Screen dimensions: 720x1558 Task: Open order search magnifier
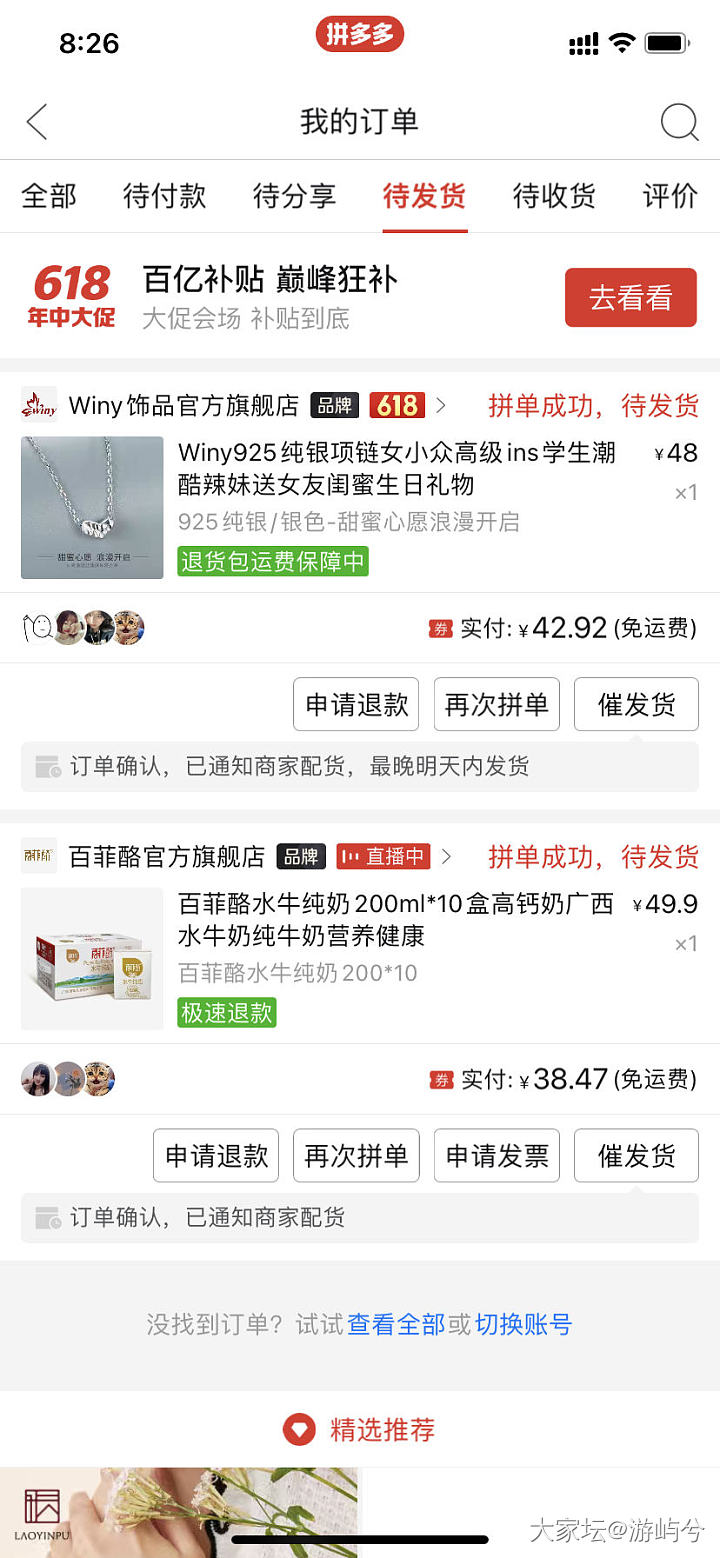[679, 122]
